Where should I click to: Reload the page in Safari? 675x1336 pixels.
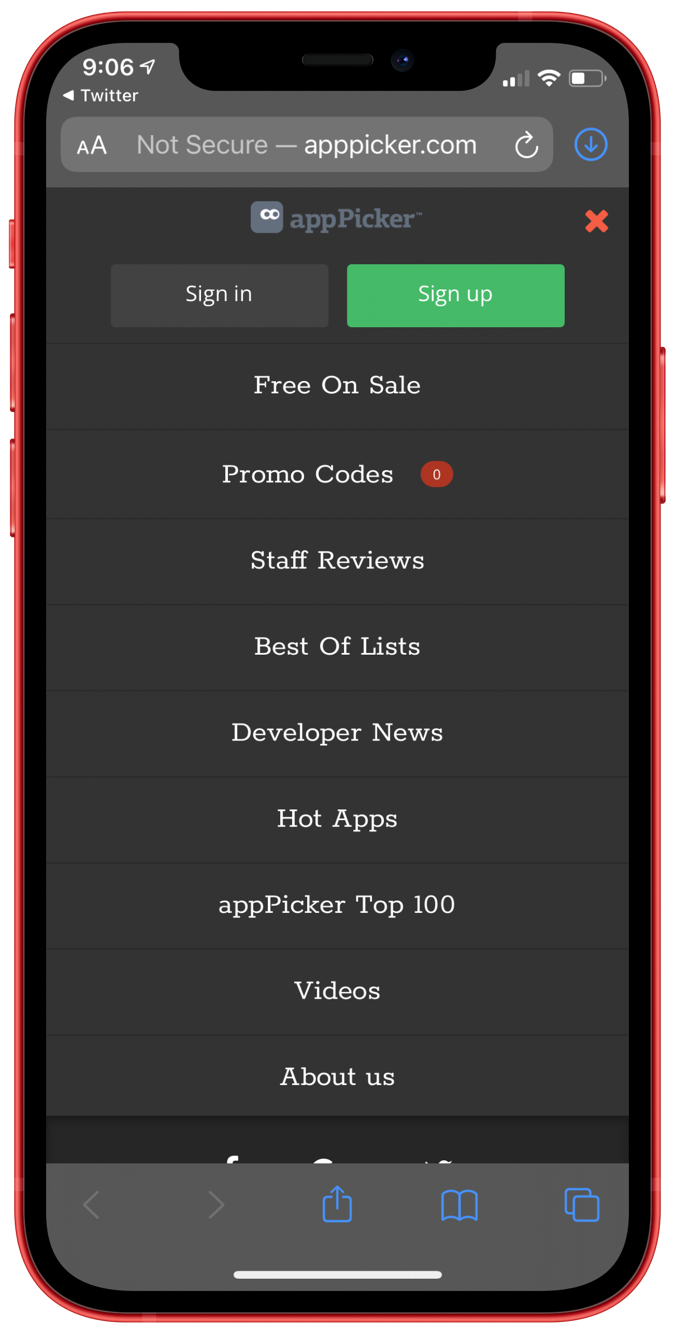(x=526, y=146)
